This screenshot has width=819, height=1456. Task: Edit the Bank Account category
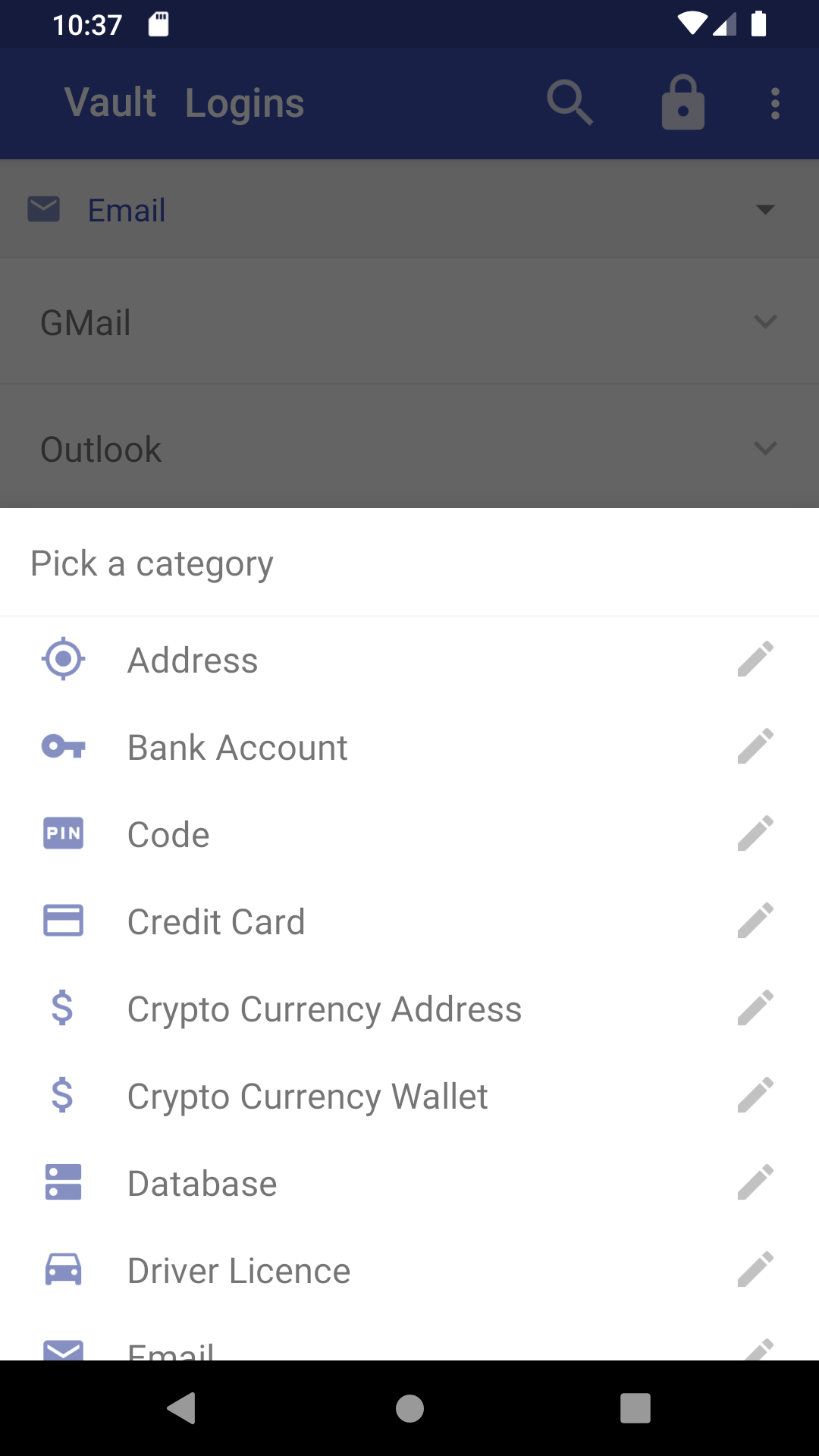[x=755, y=746]
